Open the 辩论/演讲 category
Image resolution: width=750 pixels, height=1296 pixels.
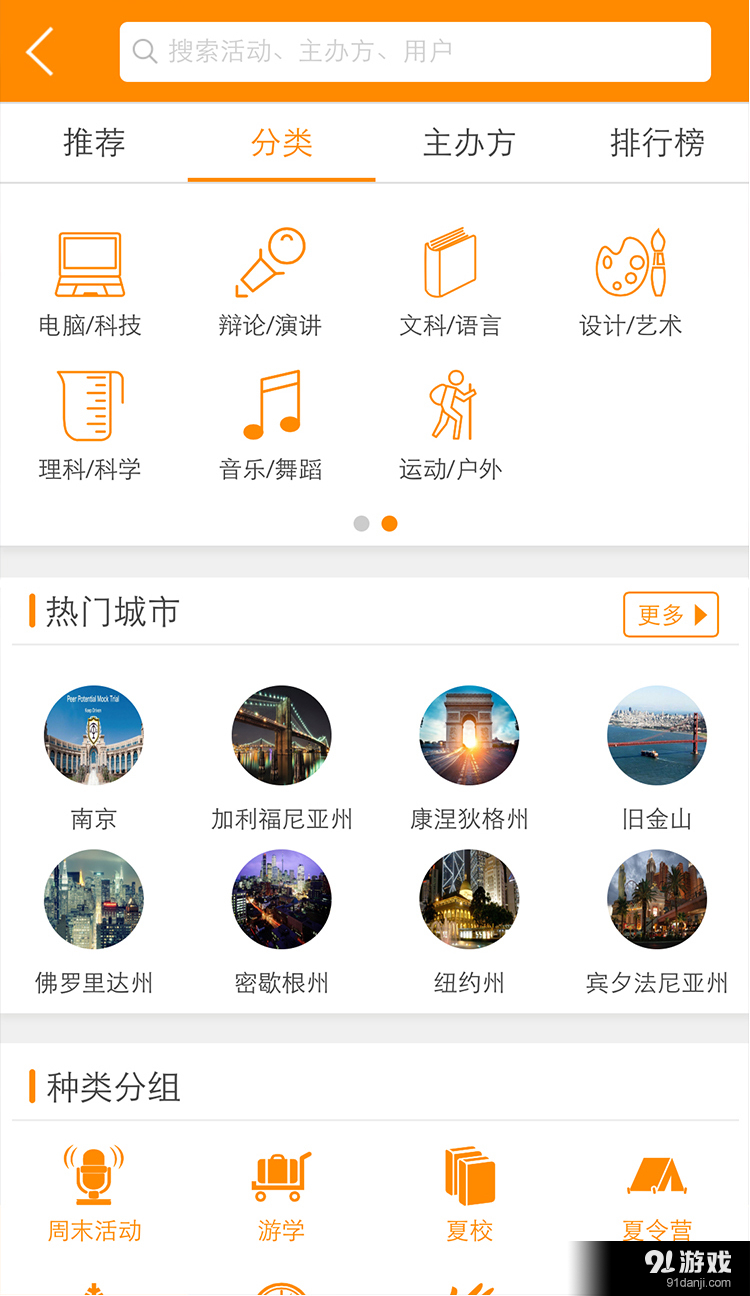[x=268, y=263]
